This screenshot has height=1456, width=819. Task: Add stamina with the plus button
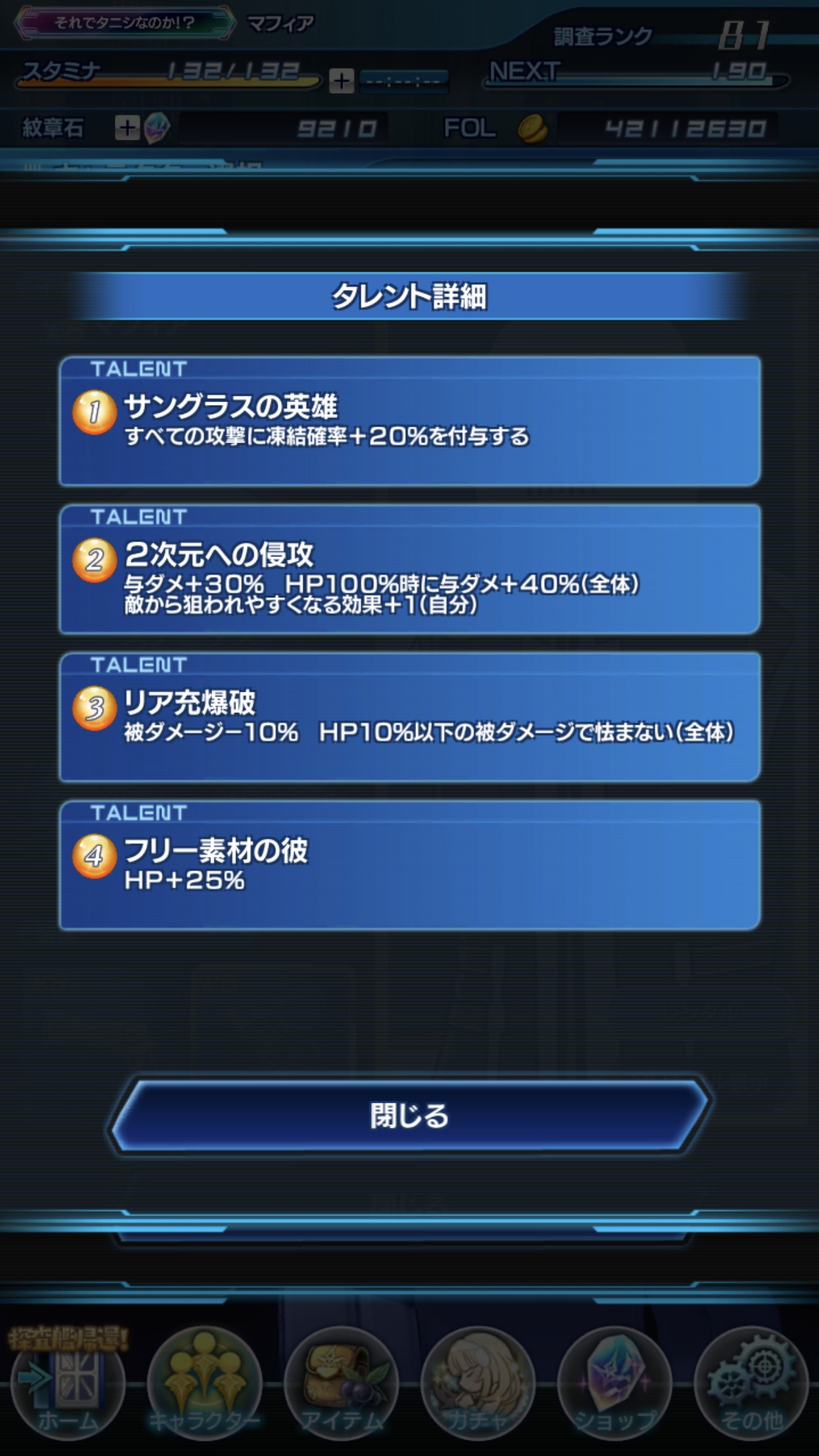pos(341,81)
